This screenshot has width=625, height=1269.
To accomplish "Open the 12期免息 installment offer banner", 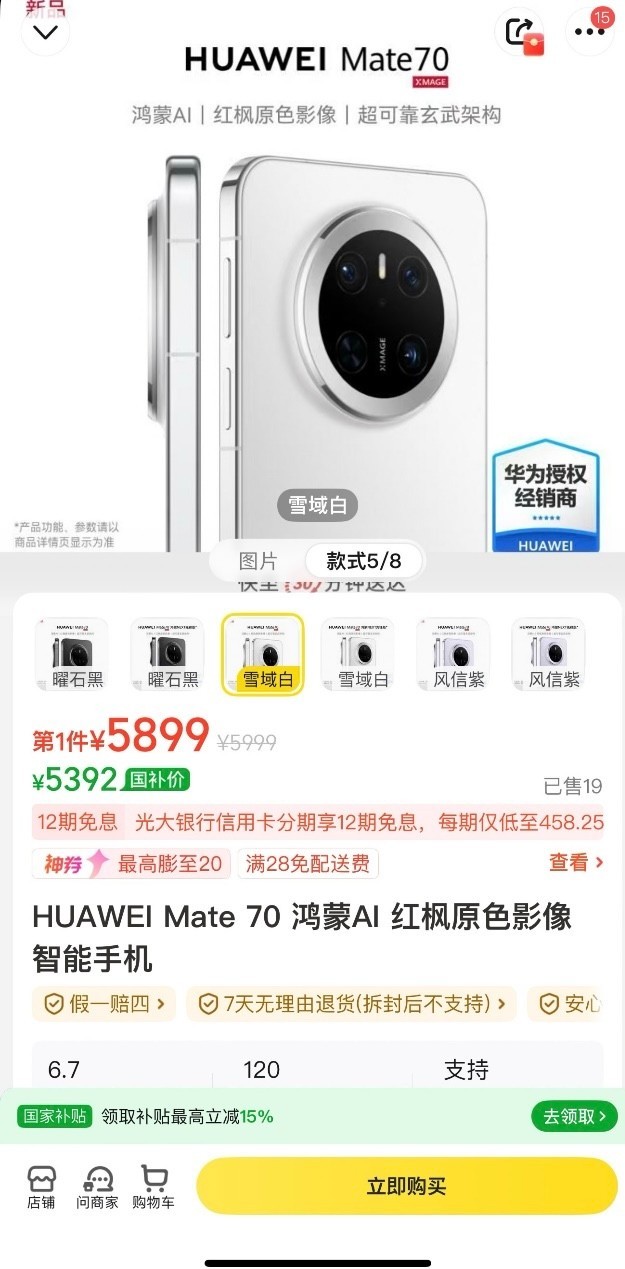I will 318,823.
